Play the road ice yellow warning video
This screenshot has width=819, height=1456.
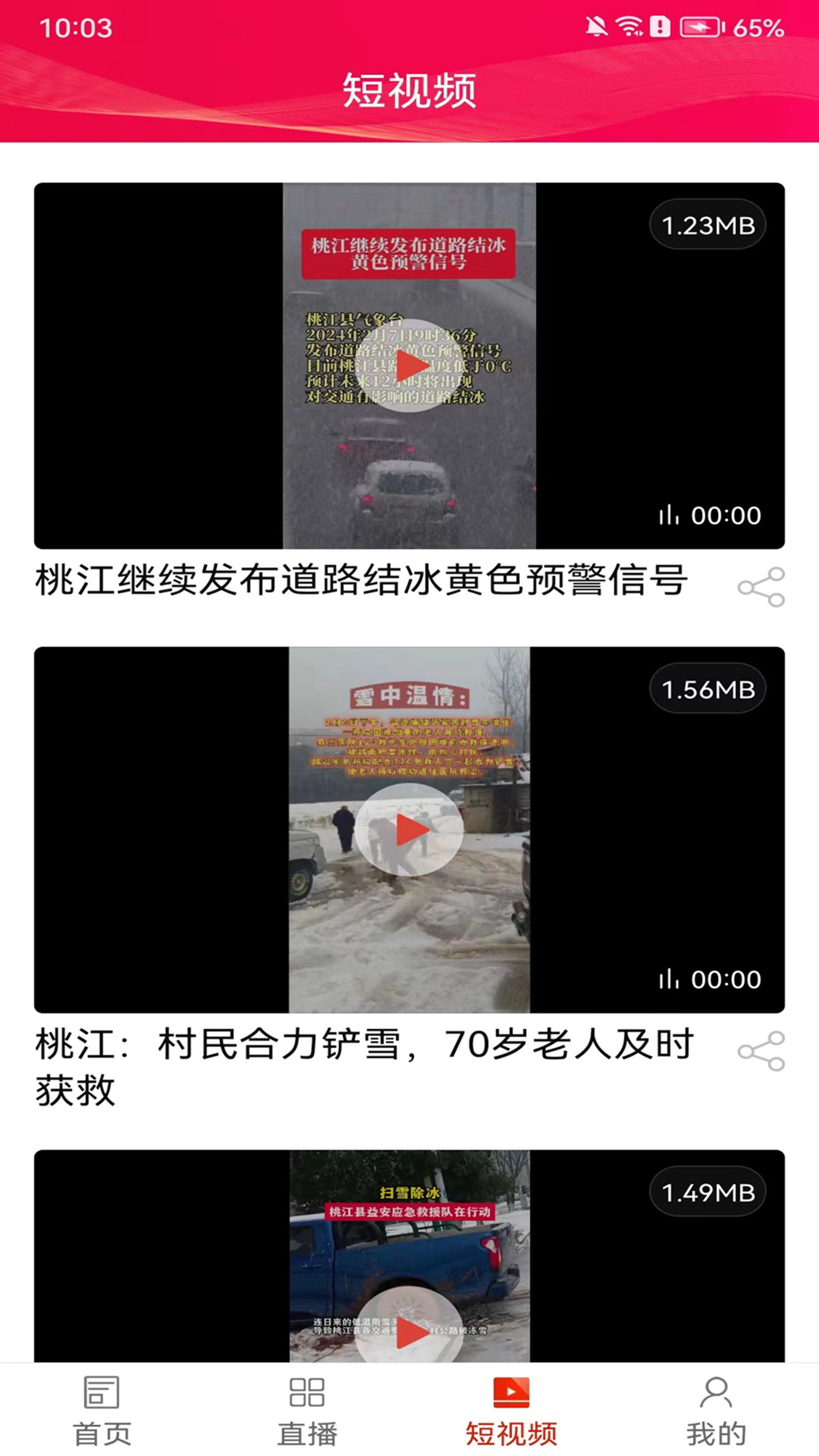pos(410,367)
